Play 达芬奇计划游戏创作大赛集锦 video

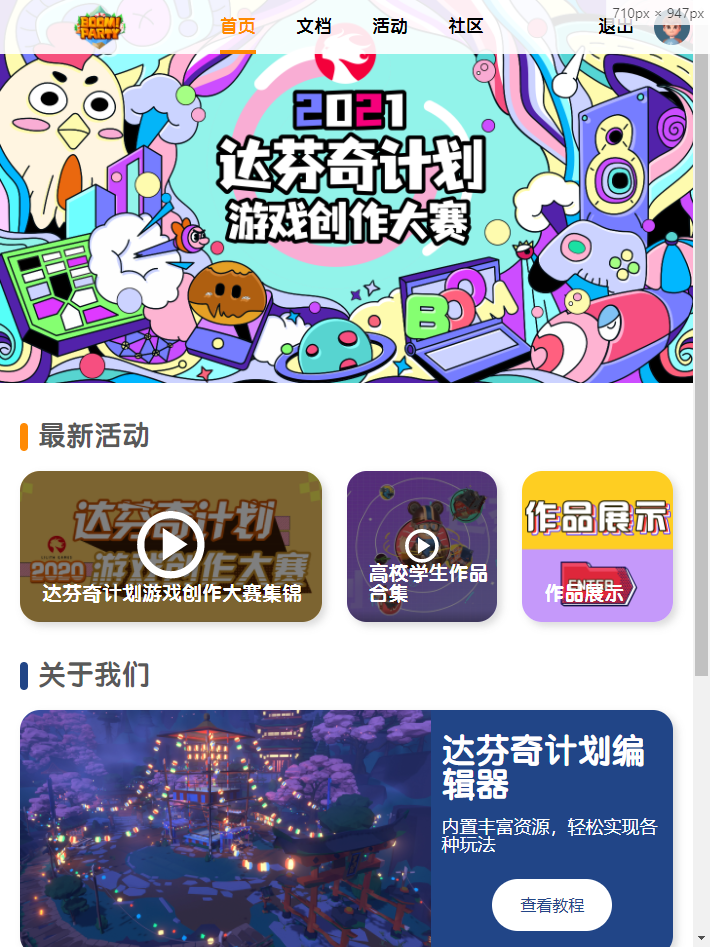pyautogui.click(x=171, y=545)
